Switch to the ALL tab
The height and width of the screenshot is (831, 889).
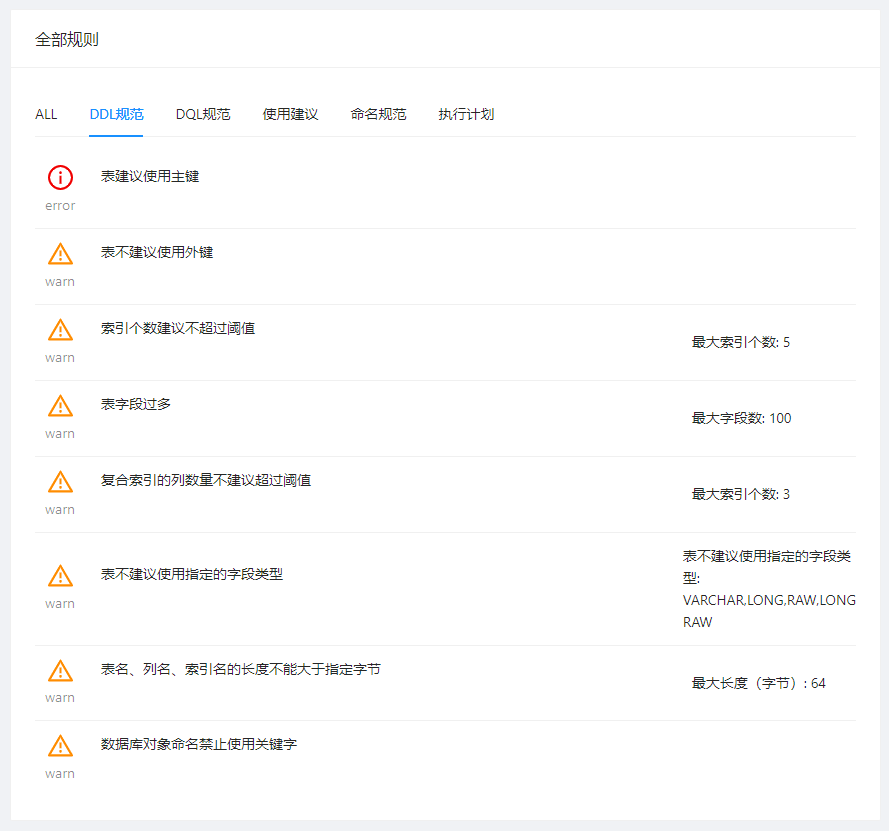click(46, 114)
